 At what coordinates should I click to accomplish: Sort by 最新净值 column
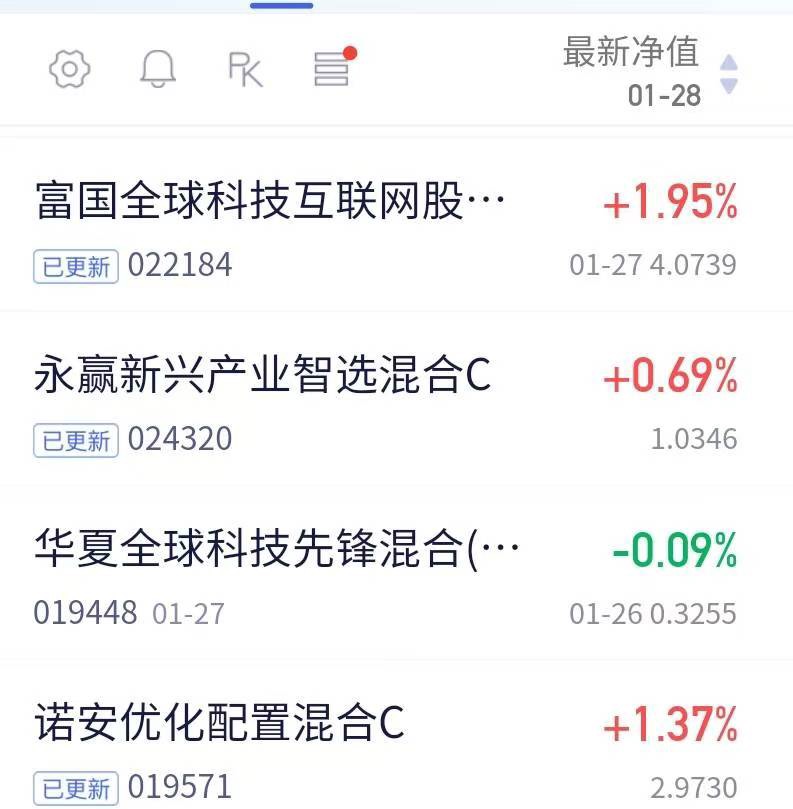(650, 71)
